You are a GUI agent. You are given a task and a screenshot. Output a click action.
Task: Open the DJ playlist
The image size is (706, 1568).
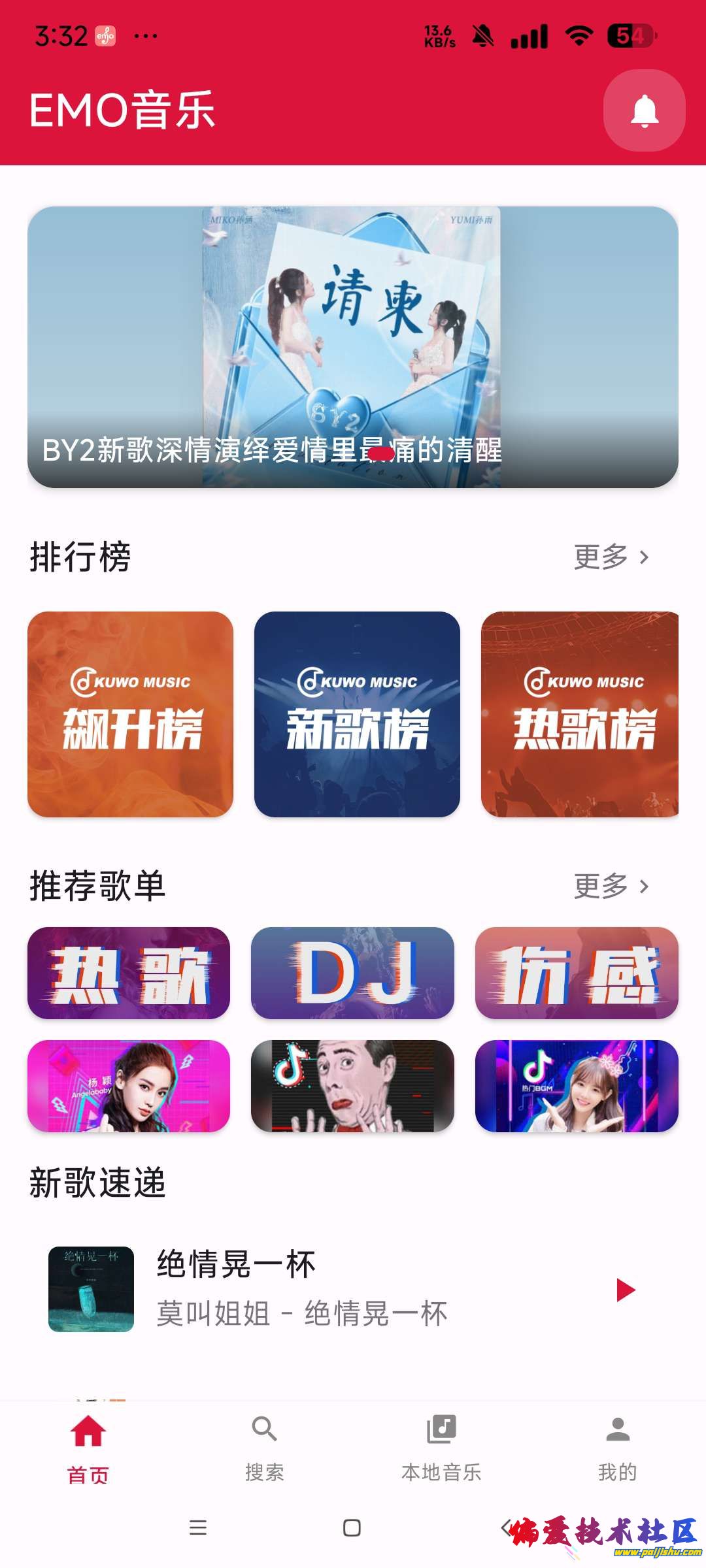tap(352, 973)
